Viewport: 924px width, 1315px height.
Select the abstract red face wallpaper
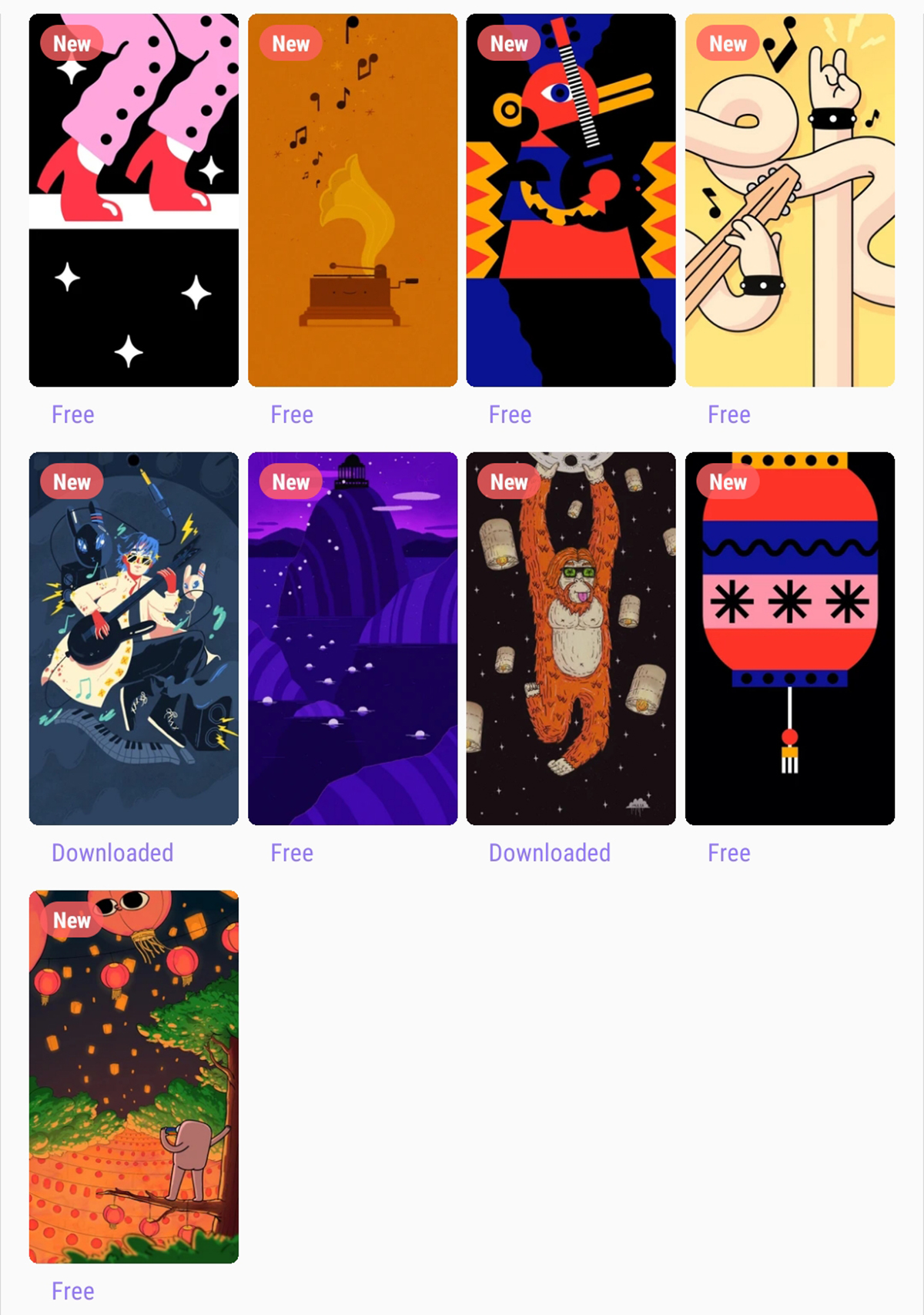(571, 200)
